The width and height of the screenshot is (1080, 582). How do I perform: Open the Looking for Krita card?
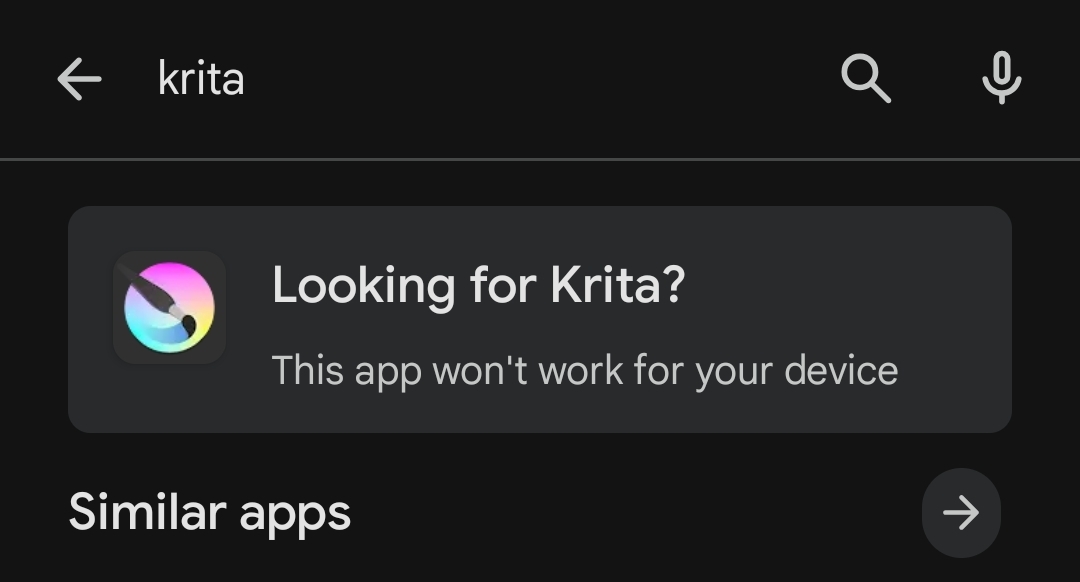(540, 320)
